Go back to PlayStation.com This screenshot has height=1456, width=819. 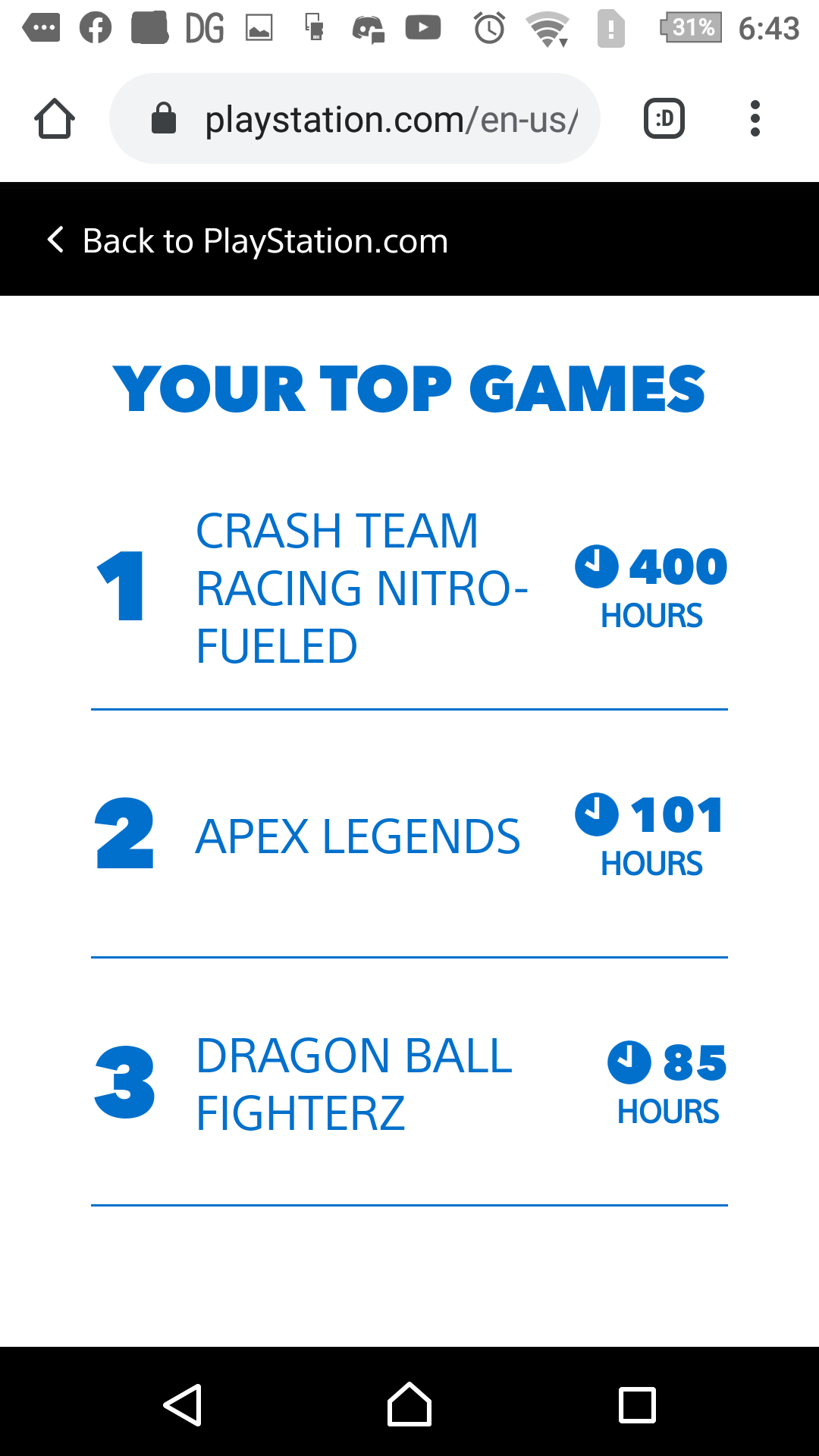[247, 240]
